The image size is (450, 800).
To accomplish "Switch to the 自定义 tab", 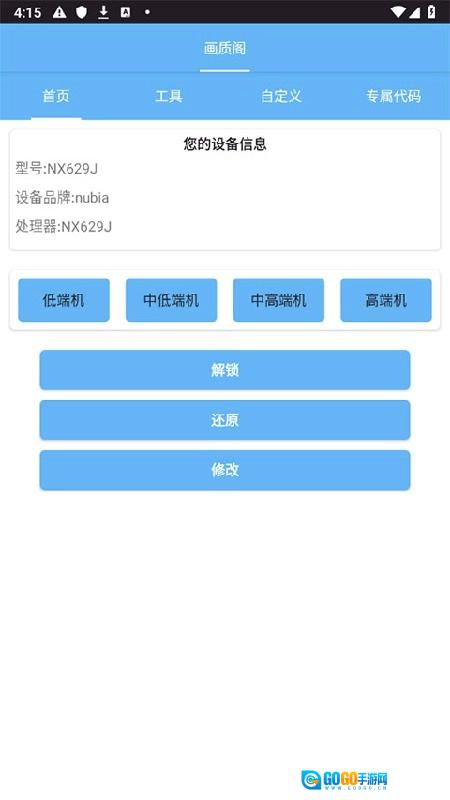I will pos(281,96).
